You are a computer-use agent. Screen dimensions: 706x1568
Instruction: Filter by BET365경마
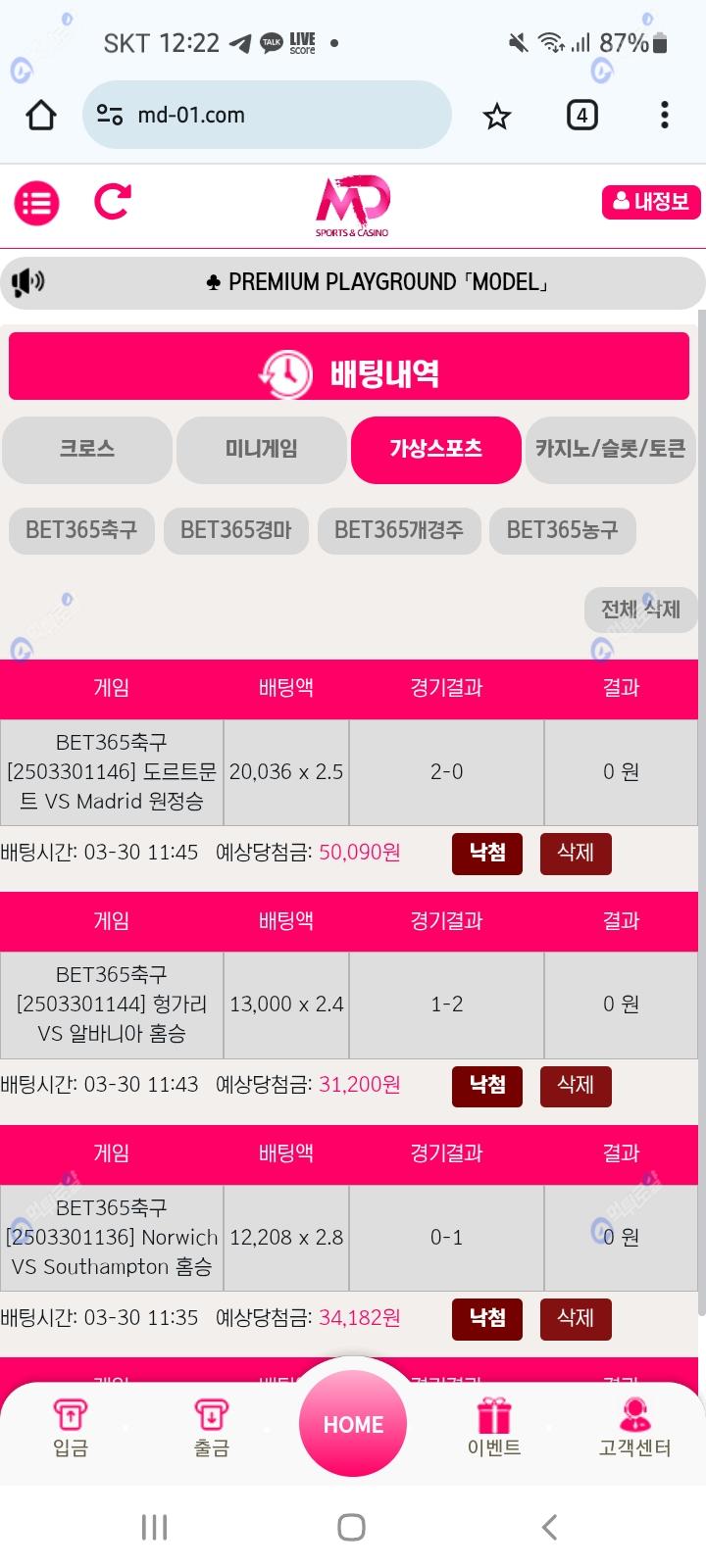(x=235, y=530)
